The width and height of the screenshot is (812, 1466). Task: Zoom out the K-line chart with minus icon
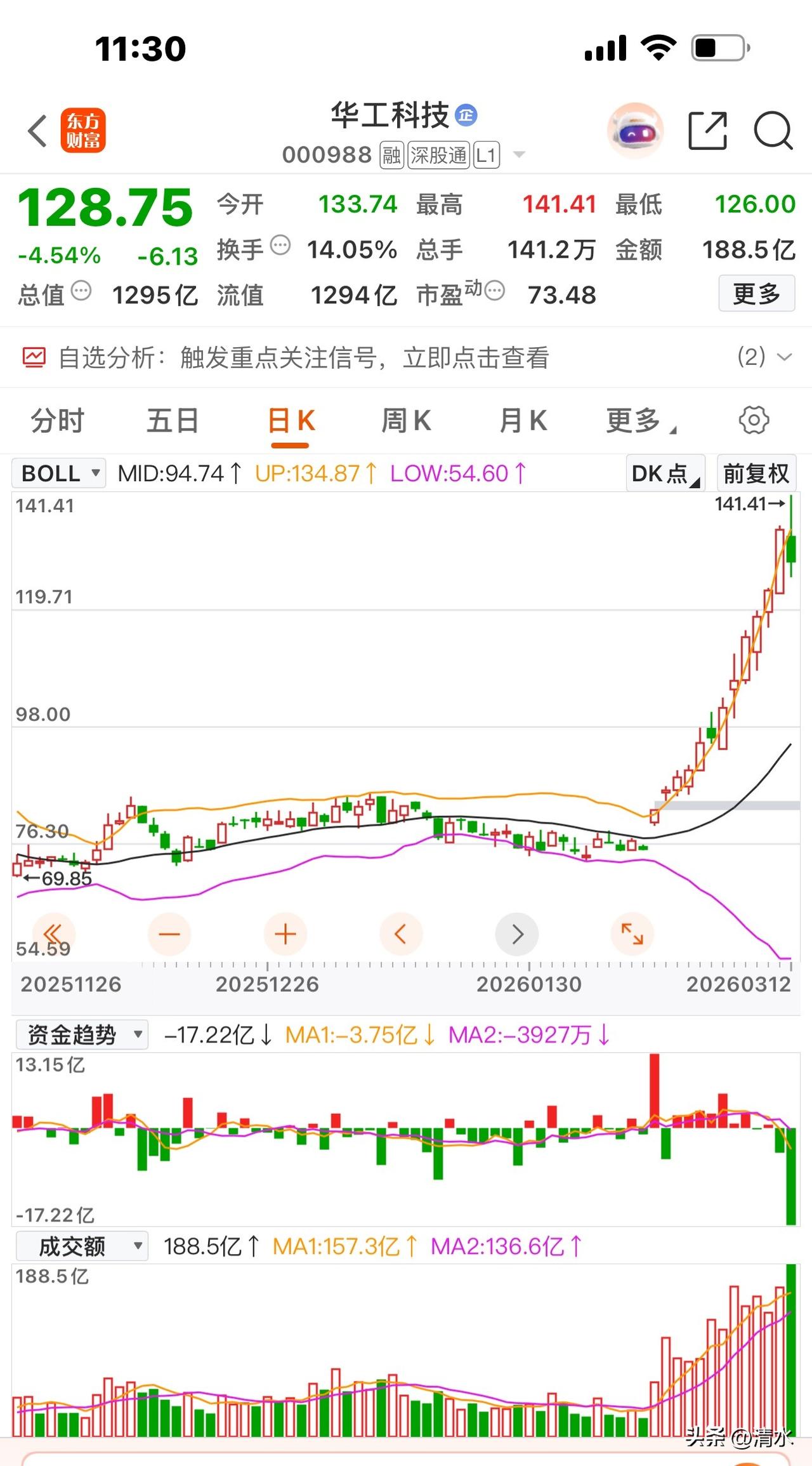[169, 934]
